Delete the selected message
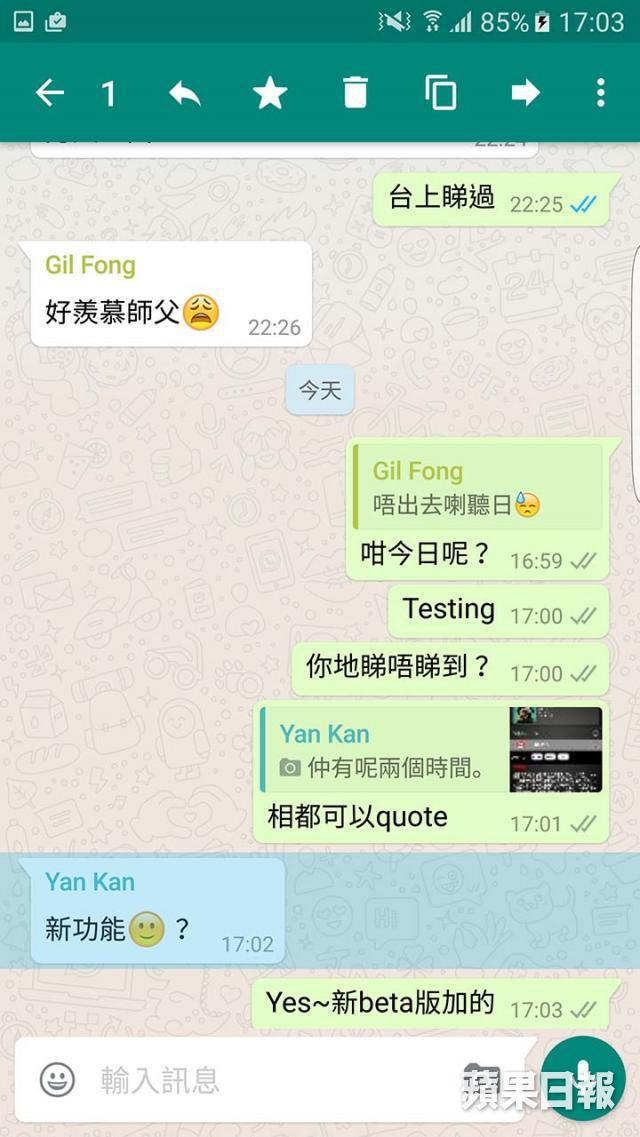Screen dimensions: 640x1137 click(x=355, y=93)
